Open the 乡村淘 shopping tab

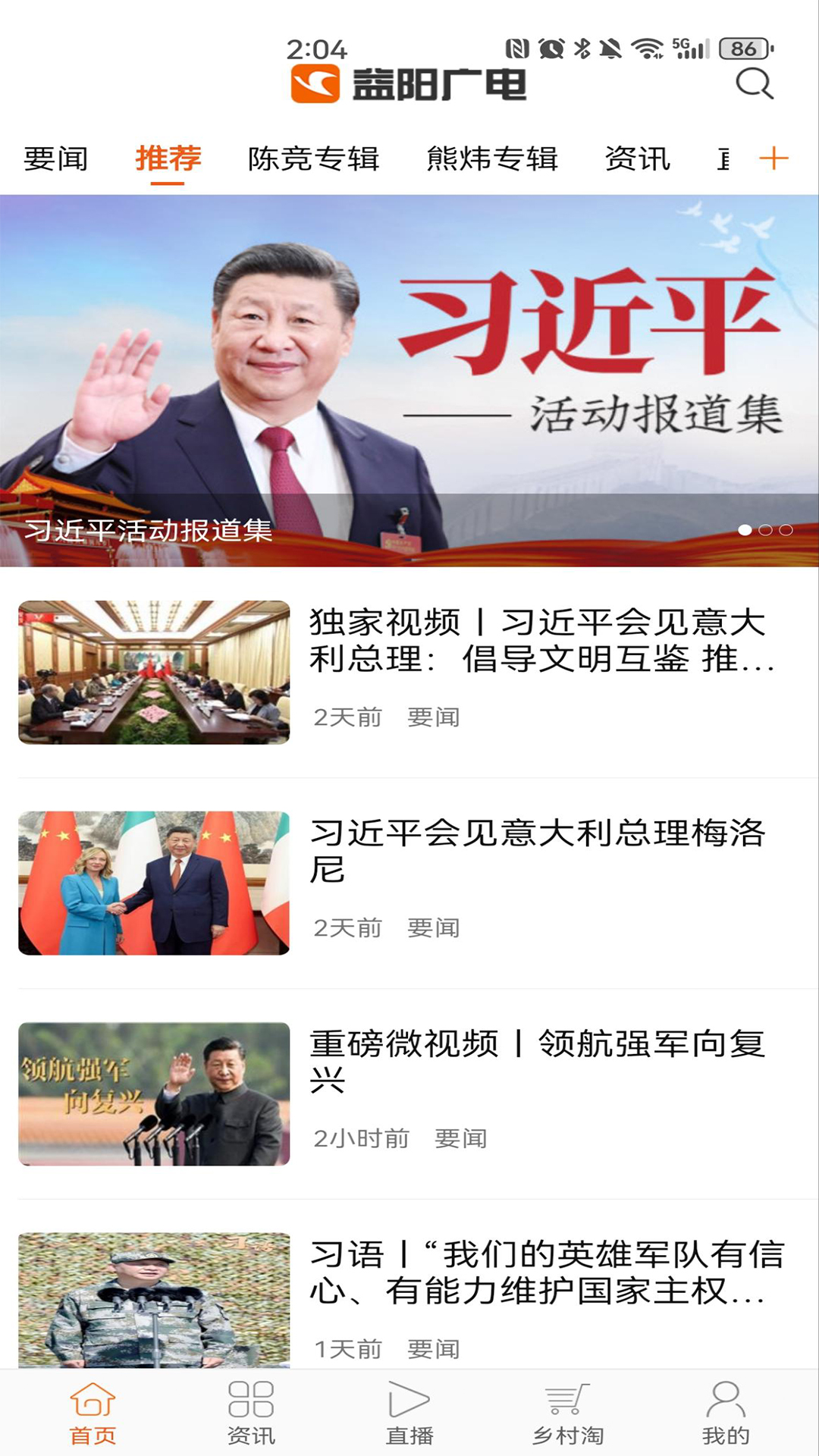(x=568, y=1414)
